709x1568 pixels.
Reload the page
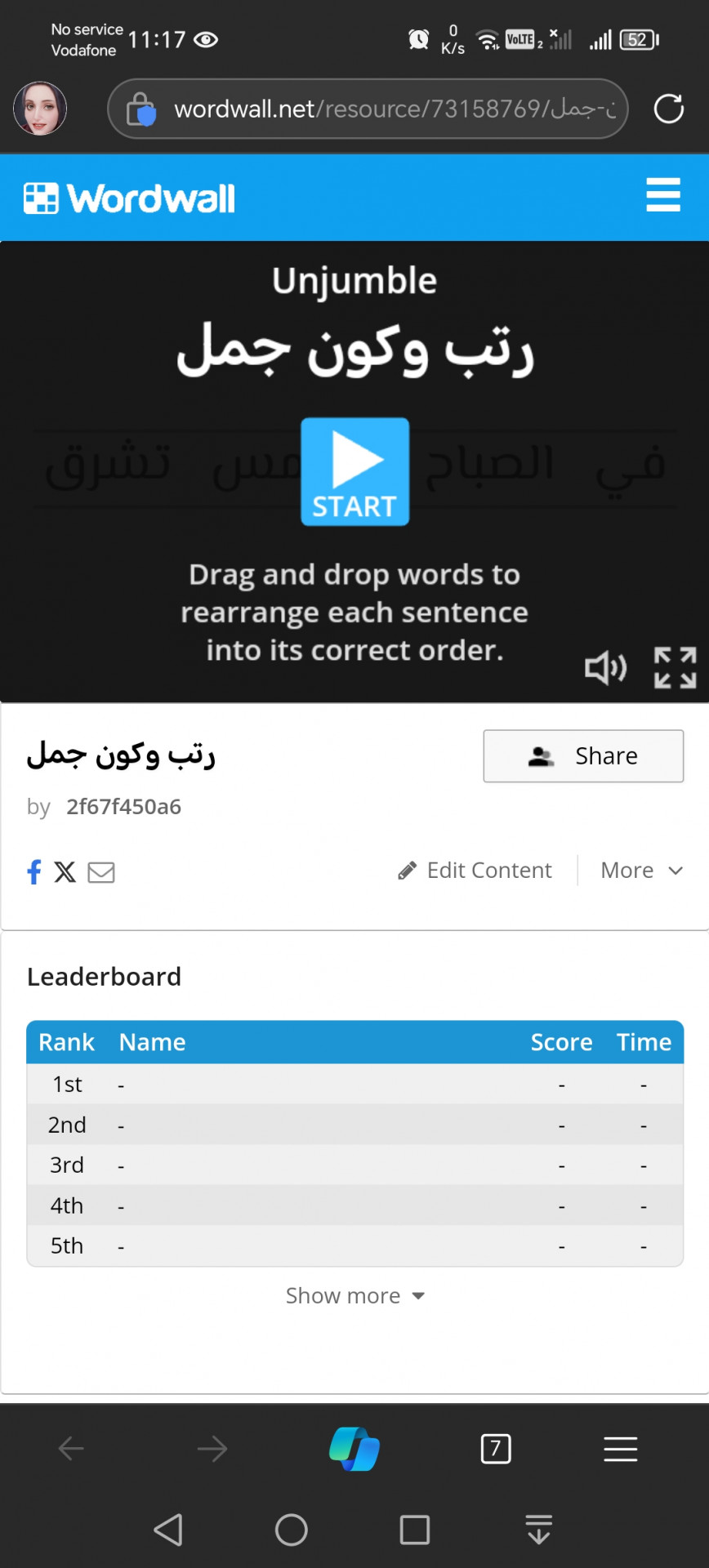pos(668,109)
